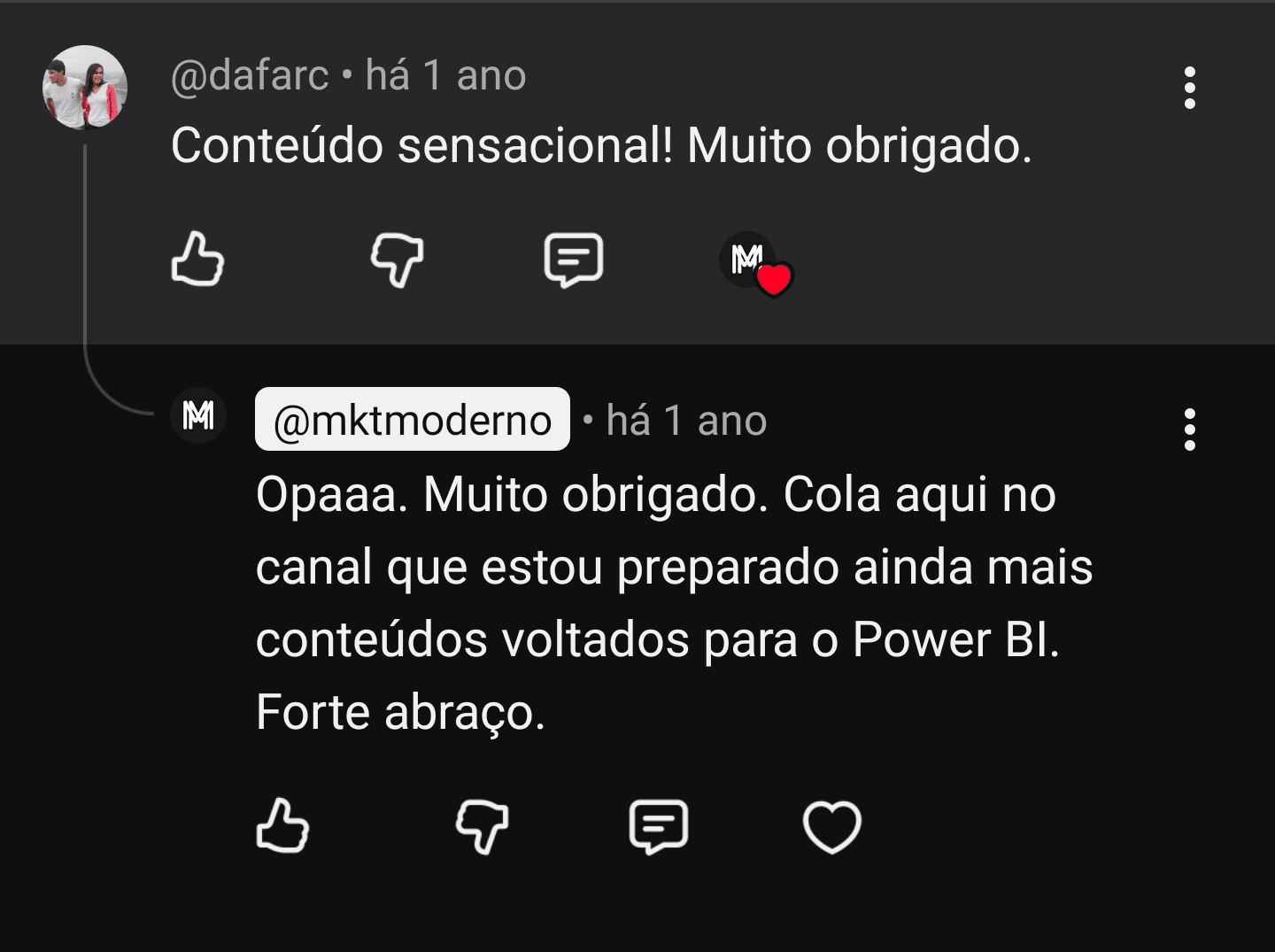
Task: Like the reply from @mktmoderno
Action: click(x=282, y=826)
